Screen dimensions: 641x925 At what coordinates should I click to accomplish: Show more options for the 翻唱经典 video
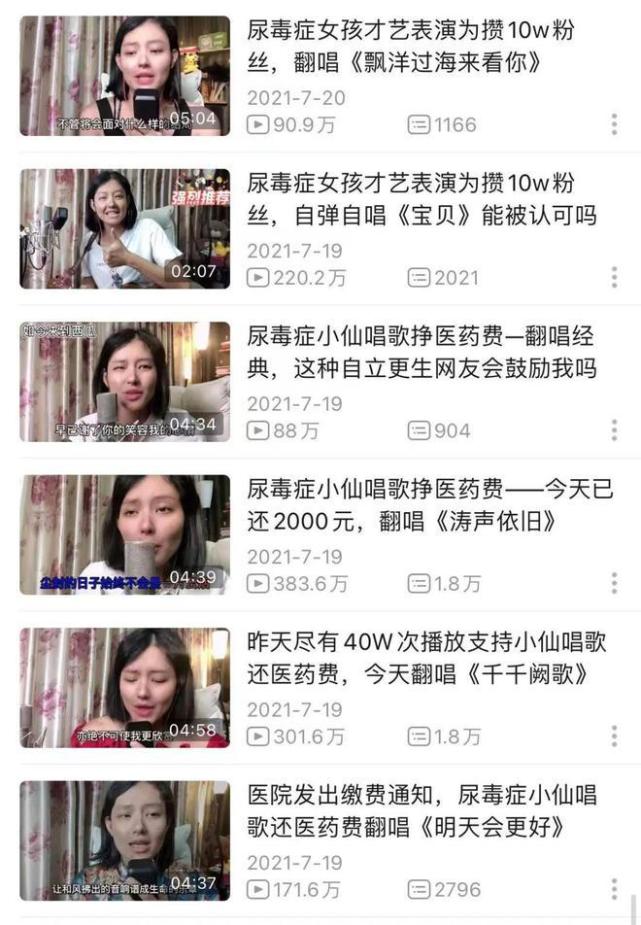coord(613,430)
